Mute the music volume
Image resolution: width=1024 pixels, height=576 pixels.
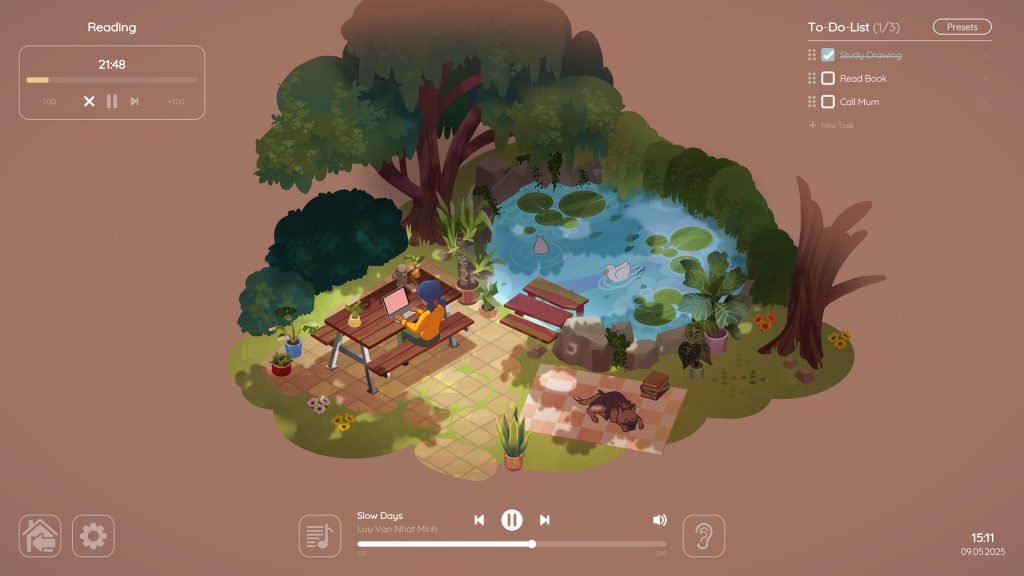659,520
